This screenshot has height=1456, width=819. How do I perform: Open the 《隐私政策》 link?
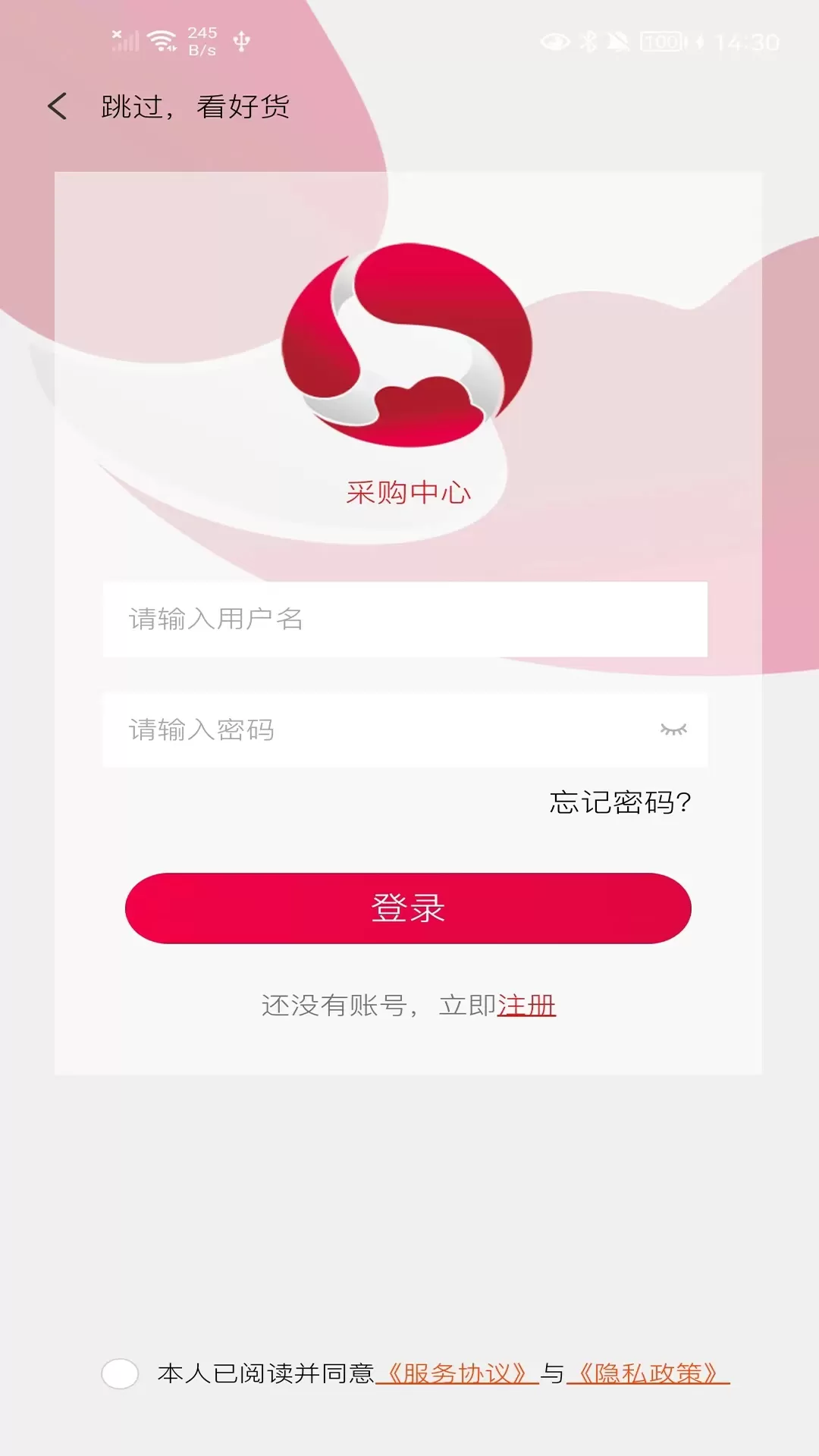point(648,1373)
